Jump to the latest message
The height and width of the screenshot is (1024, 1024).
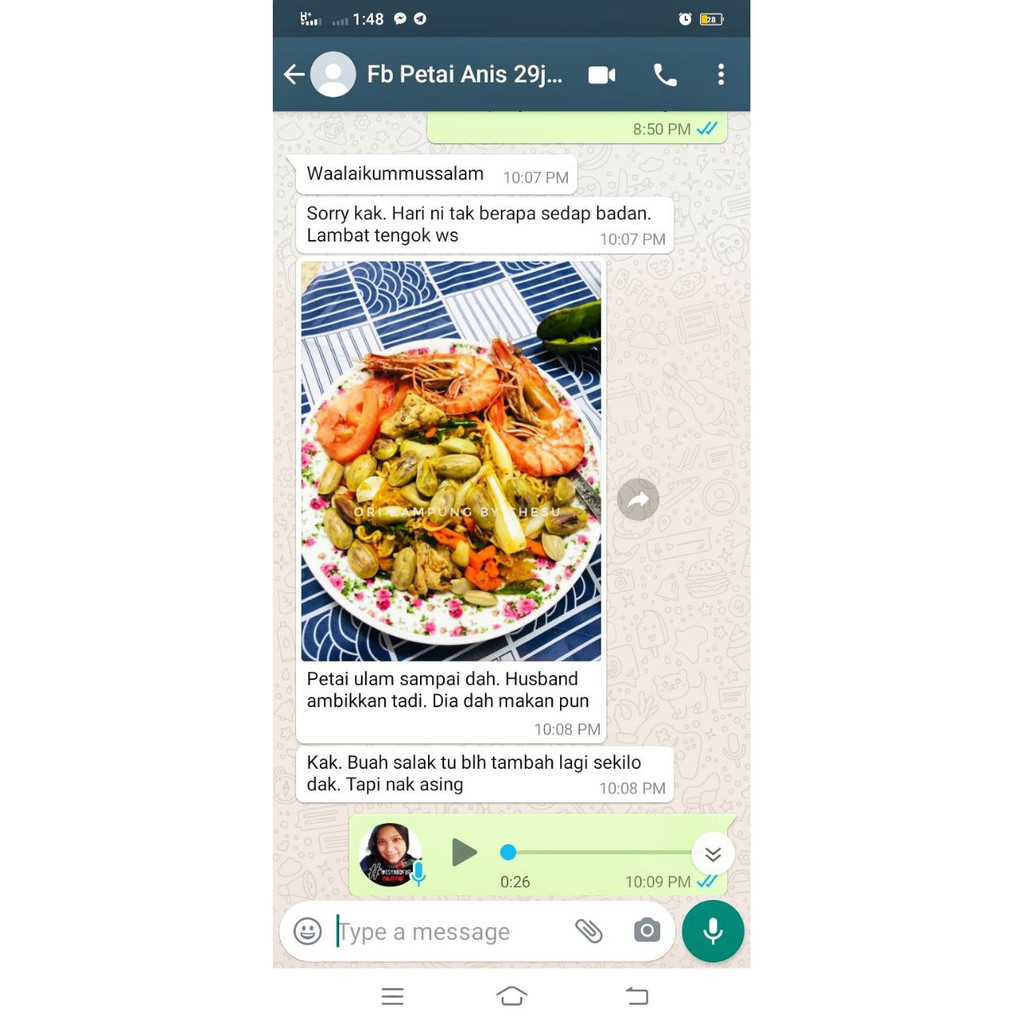point(712,854)
